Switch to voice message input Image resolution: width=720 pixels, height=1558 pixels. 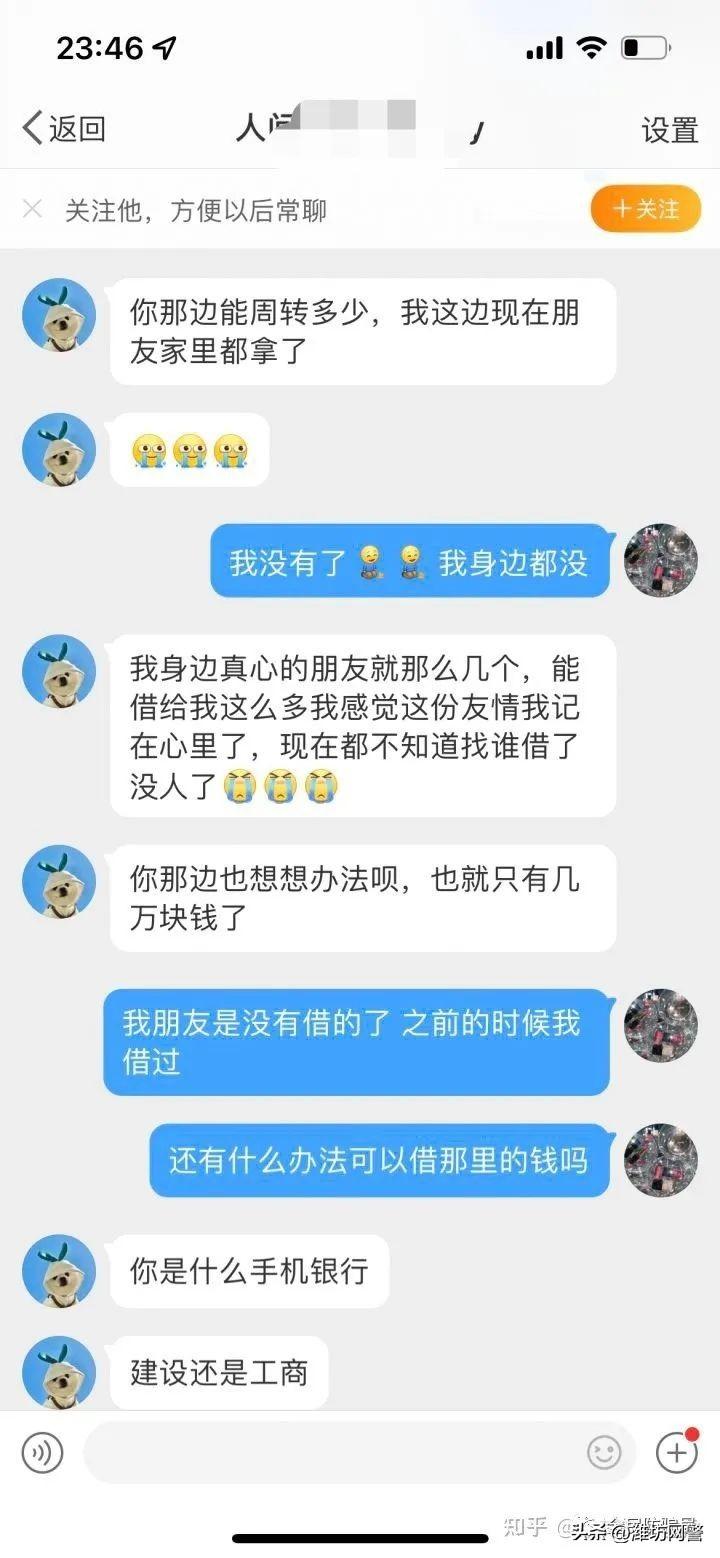[42, 1451]
